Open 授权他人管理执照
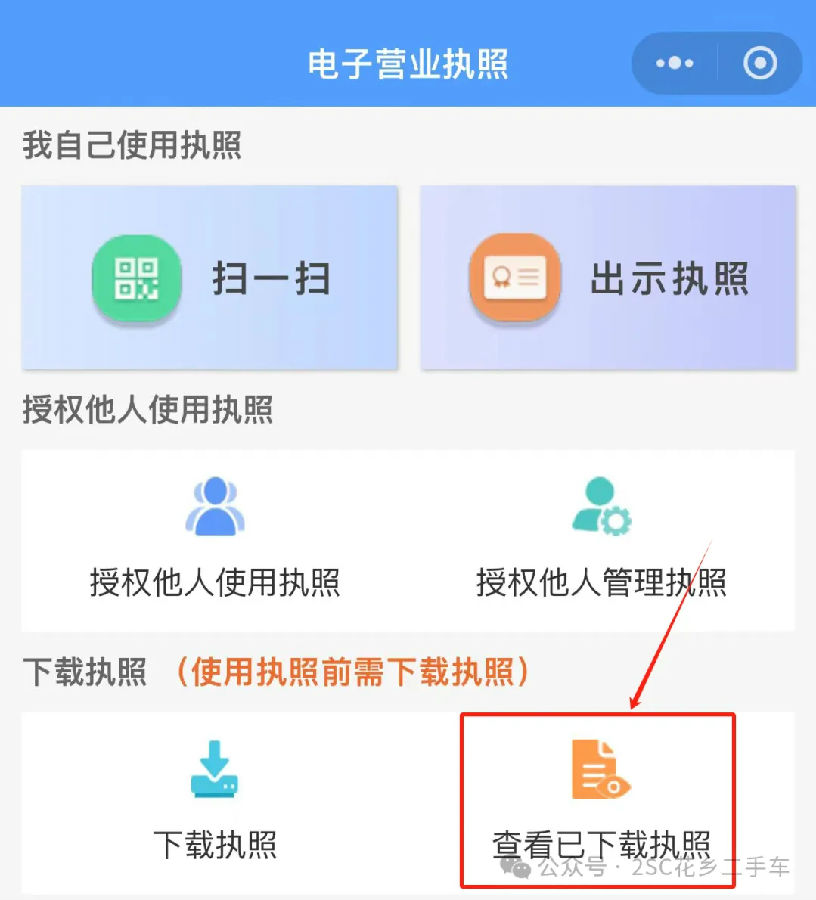This screenshot has width=816, height=900. 601,540
